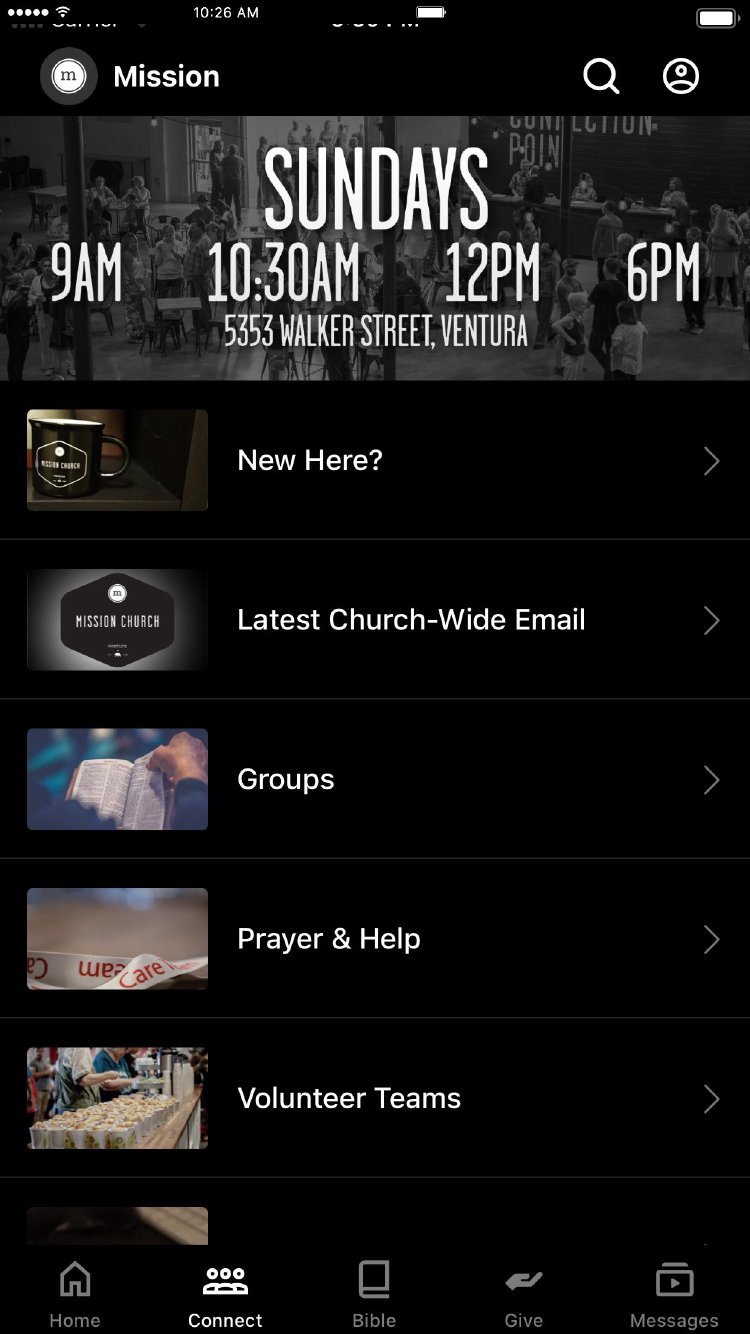Screen dimensions: 750x1334
Task: Open Prayer & Help
Action: (375, 939)
